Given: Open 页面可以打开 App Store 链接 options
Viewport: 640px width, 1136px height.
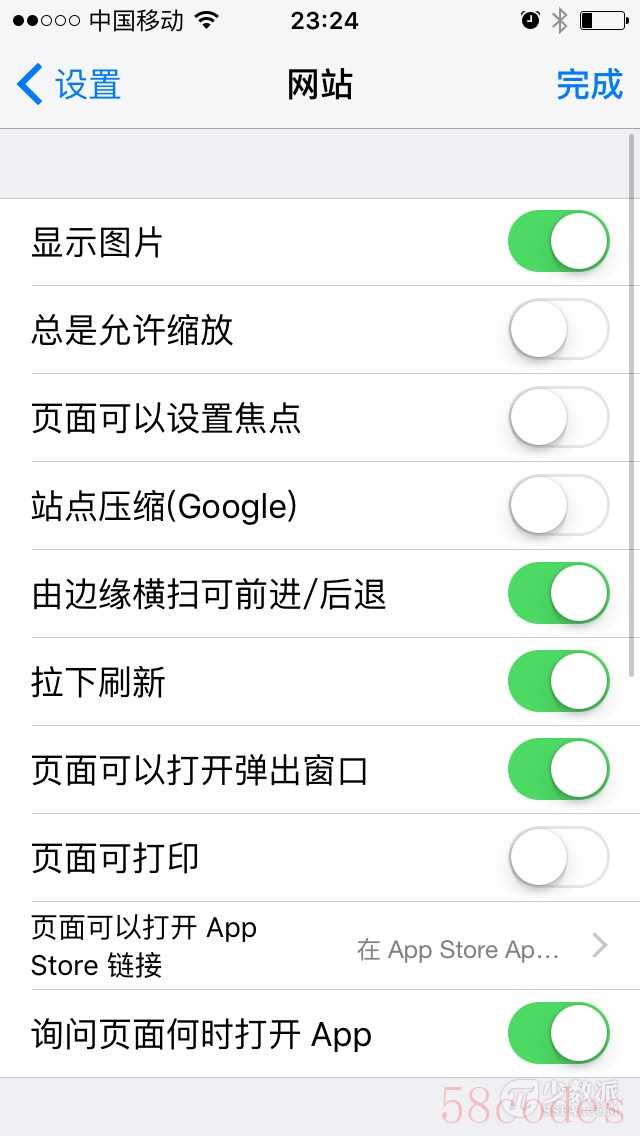Looking at the screenshot, I should click(320, 946).
